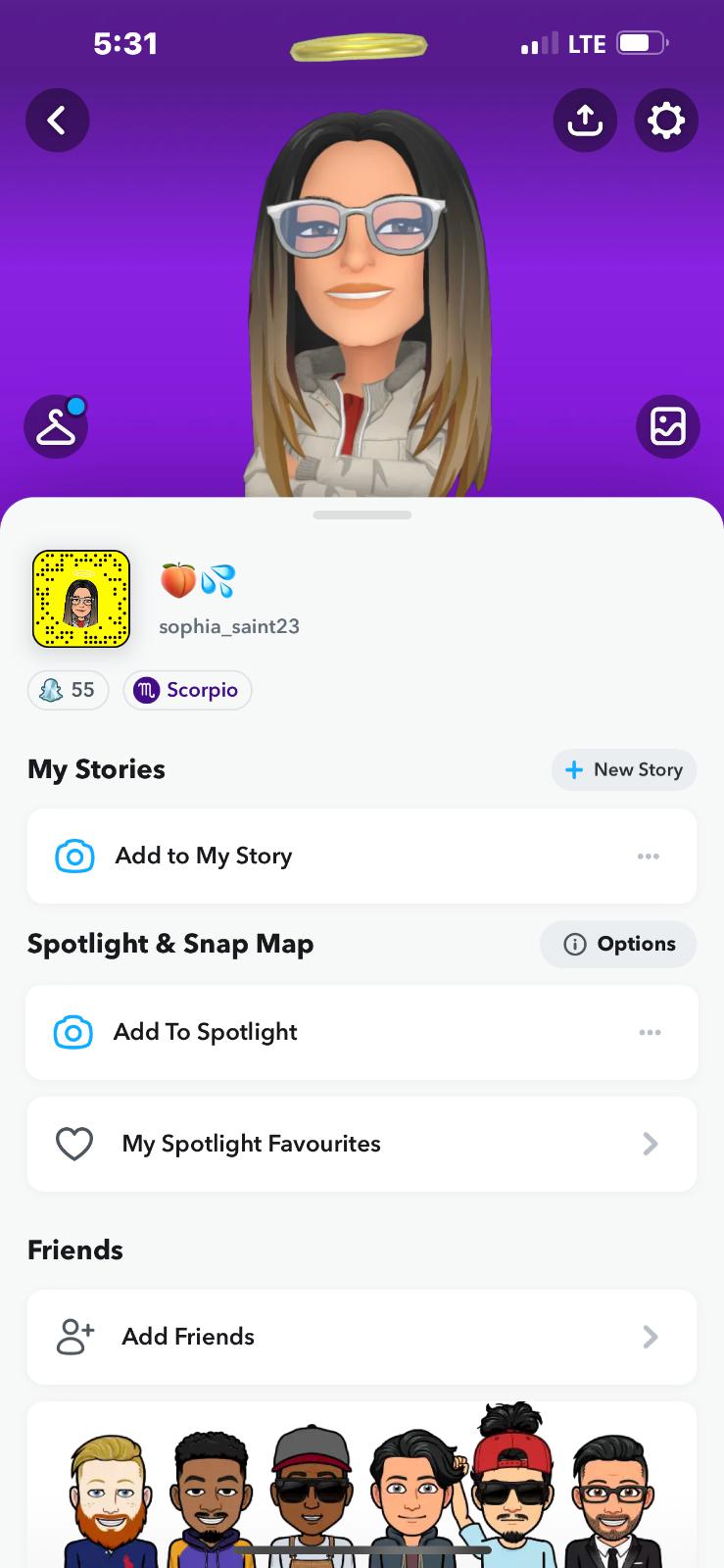Choose Add To Spotlight
This screenshot has width=724, height=1568.
pos(206,1032)
